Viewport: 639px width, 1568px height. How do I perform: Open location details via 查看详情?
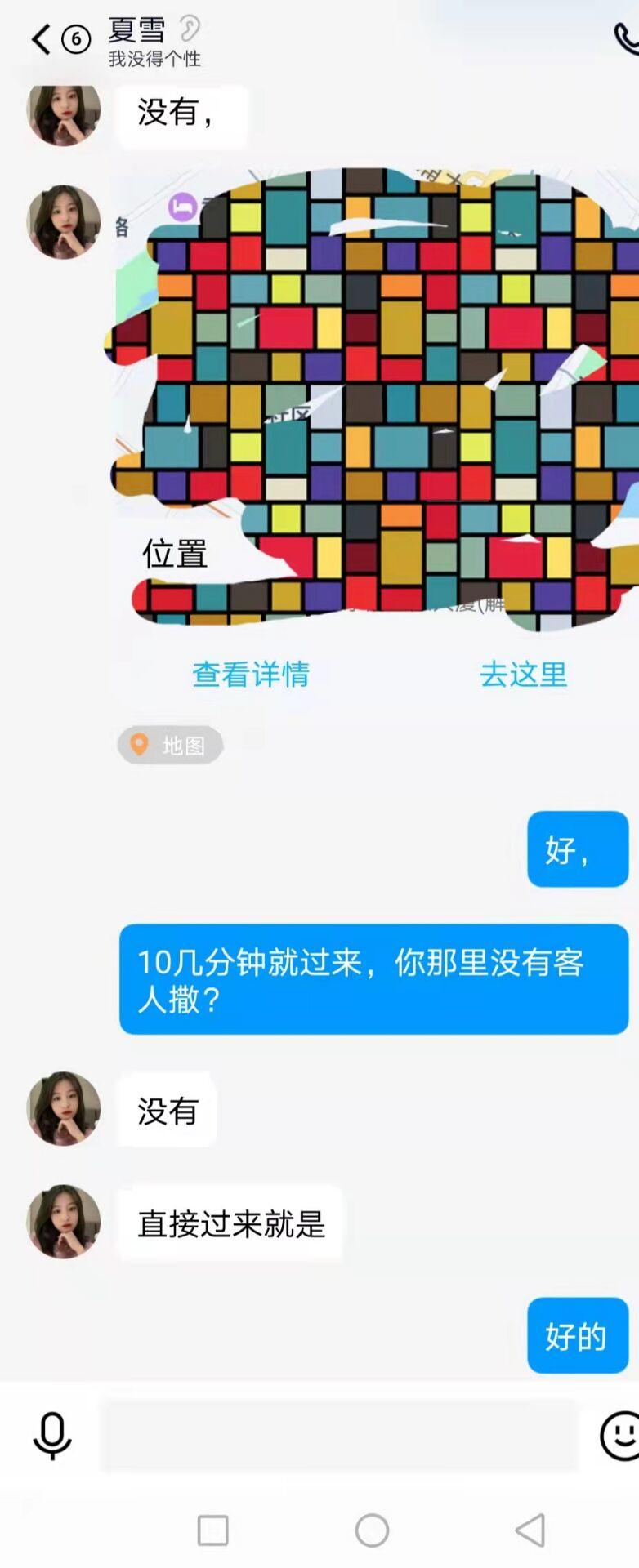pyautogui.click(x=251, y=675)
